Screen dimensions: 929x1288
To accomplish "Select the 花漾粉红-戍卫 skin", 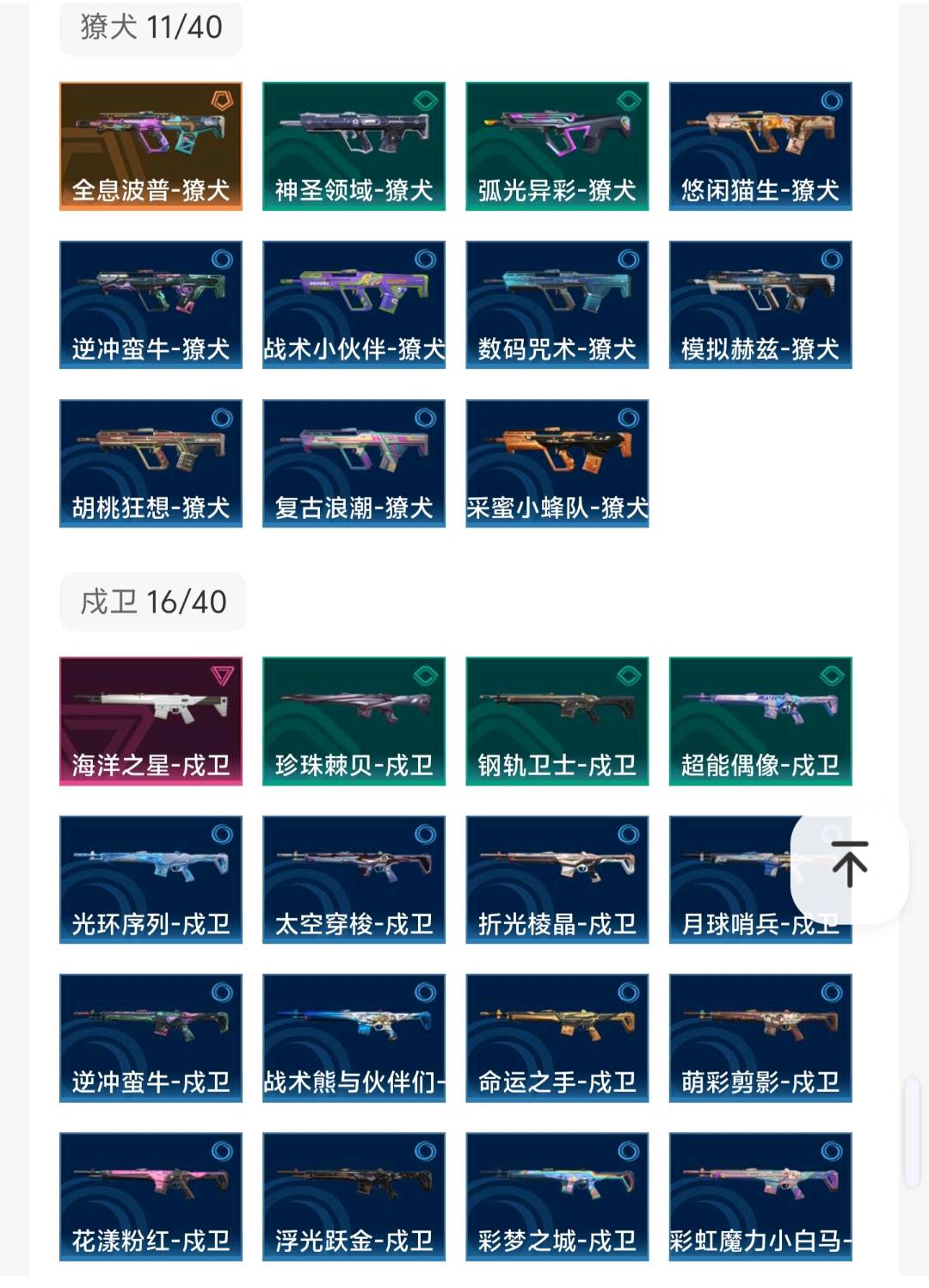I will (x=151, y=1196).
